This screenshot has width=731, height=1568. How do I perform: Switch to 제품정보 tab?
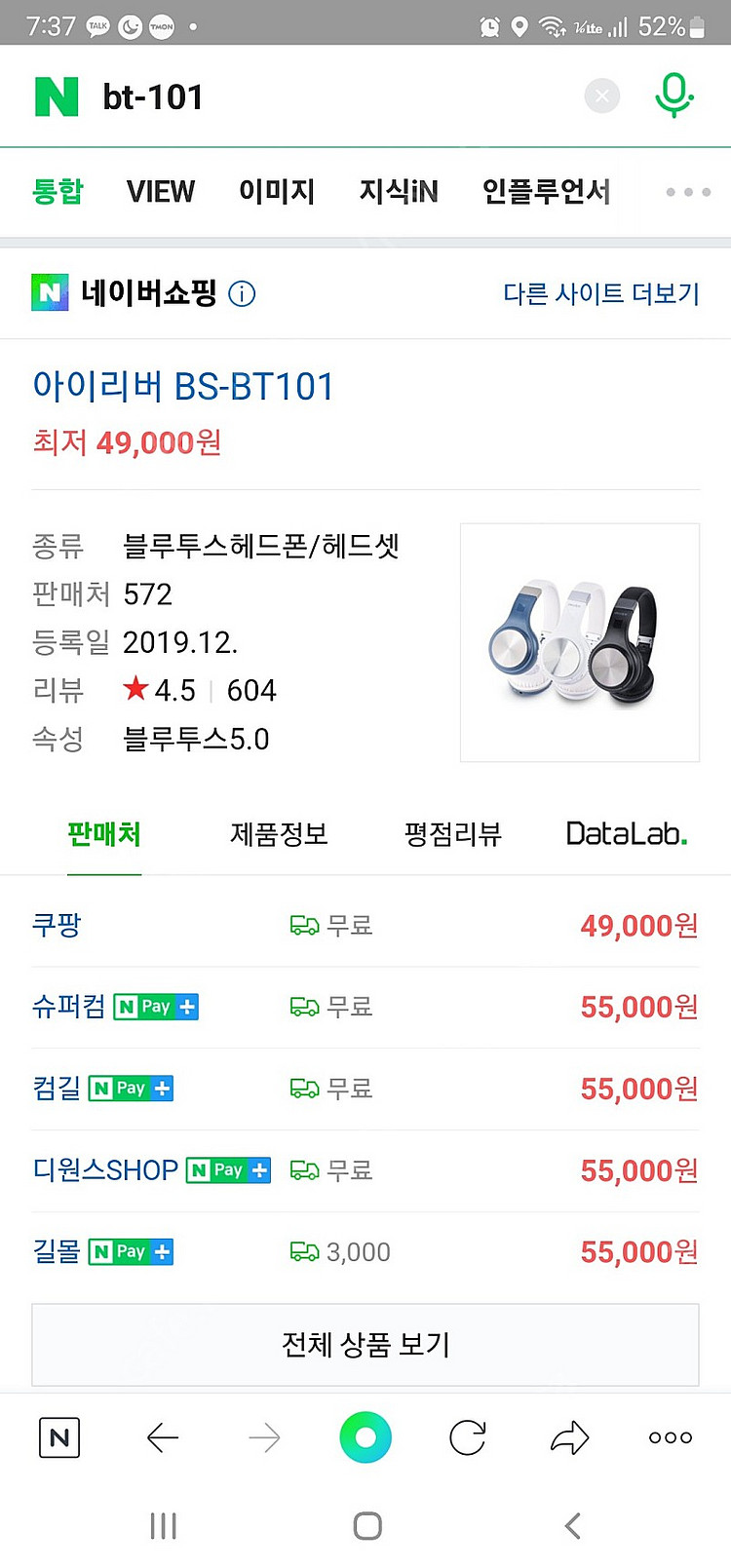[279, 834]
